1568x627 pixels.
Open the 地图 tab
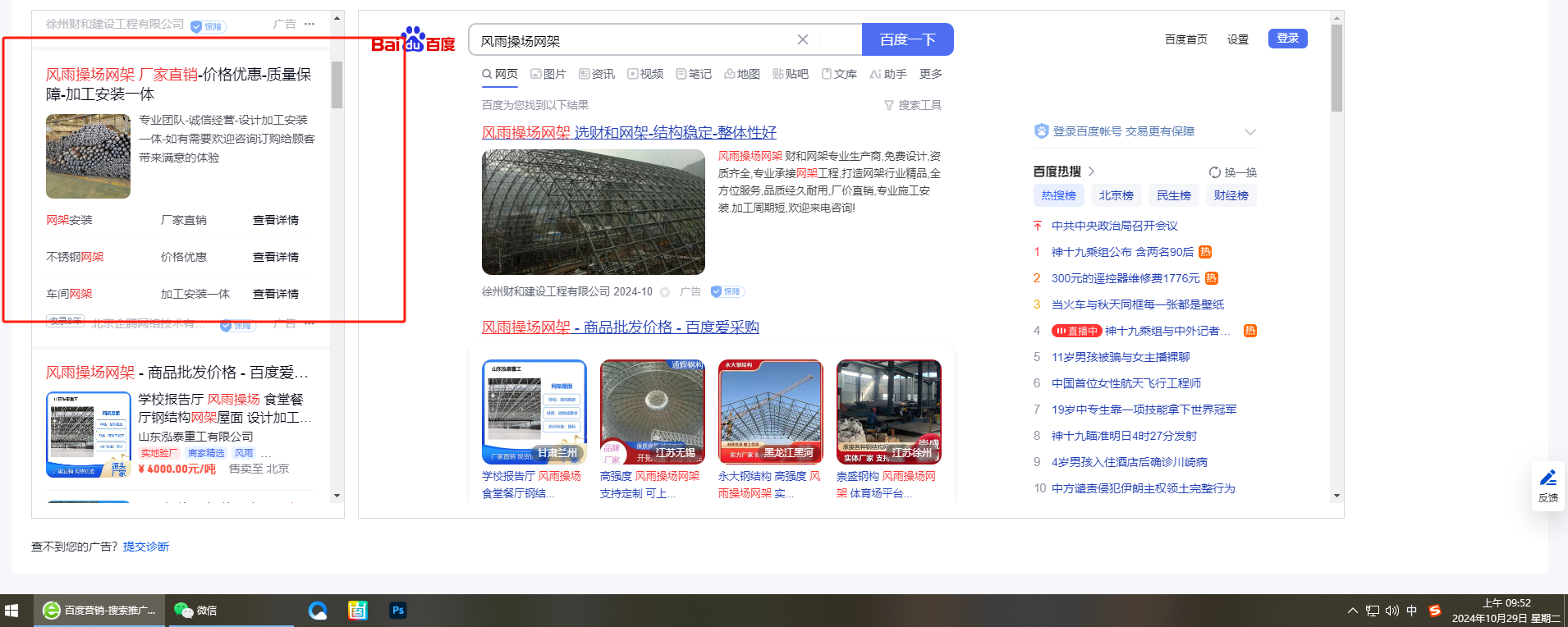point(742,74)
